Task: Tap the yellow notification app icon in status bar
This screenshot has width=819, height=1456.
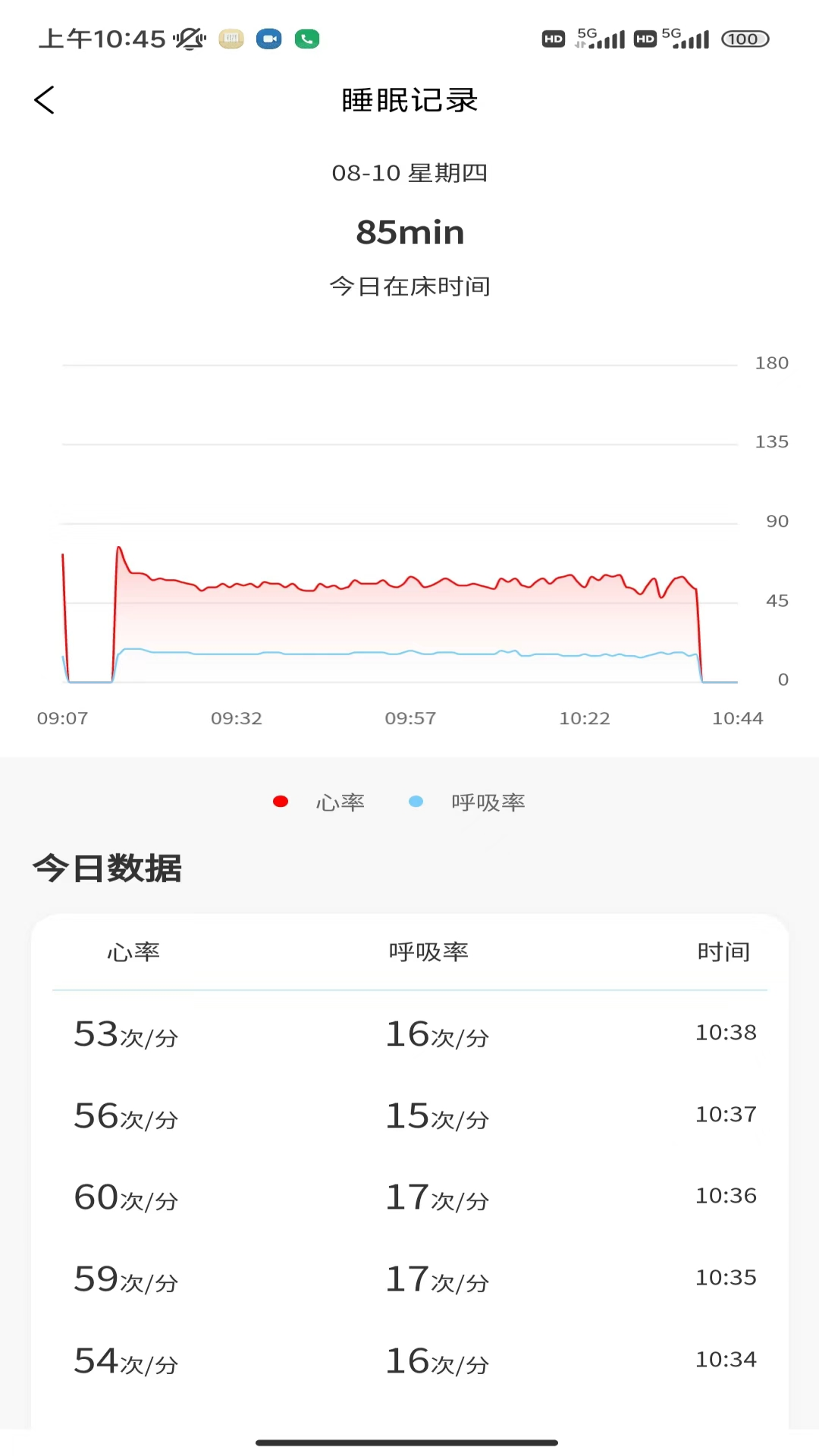Action: click(x=231, y=38)
